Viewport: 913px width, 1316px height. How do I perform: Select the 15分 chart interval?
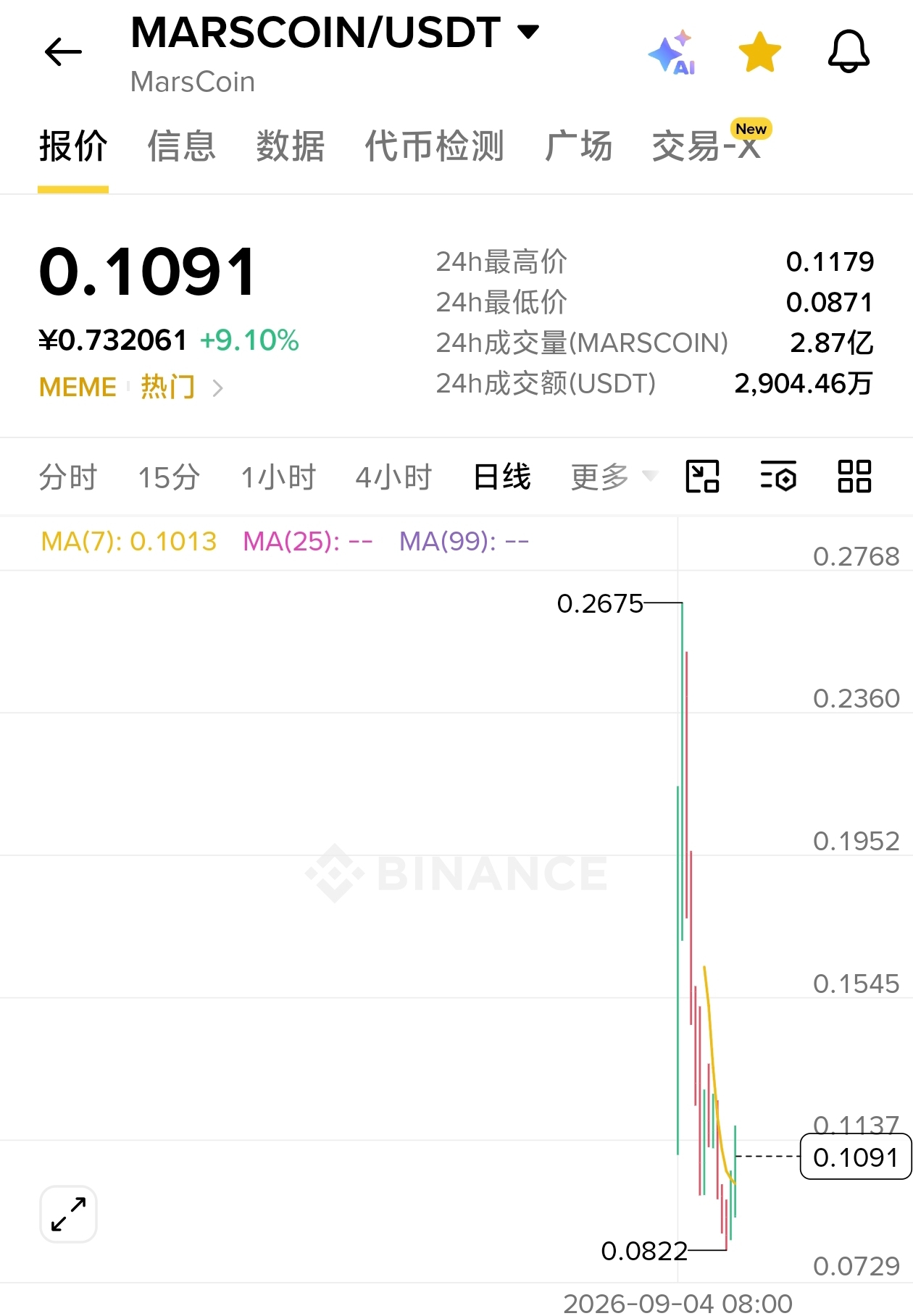point(169,477)
